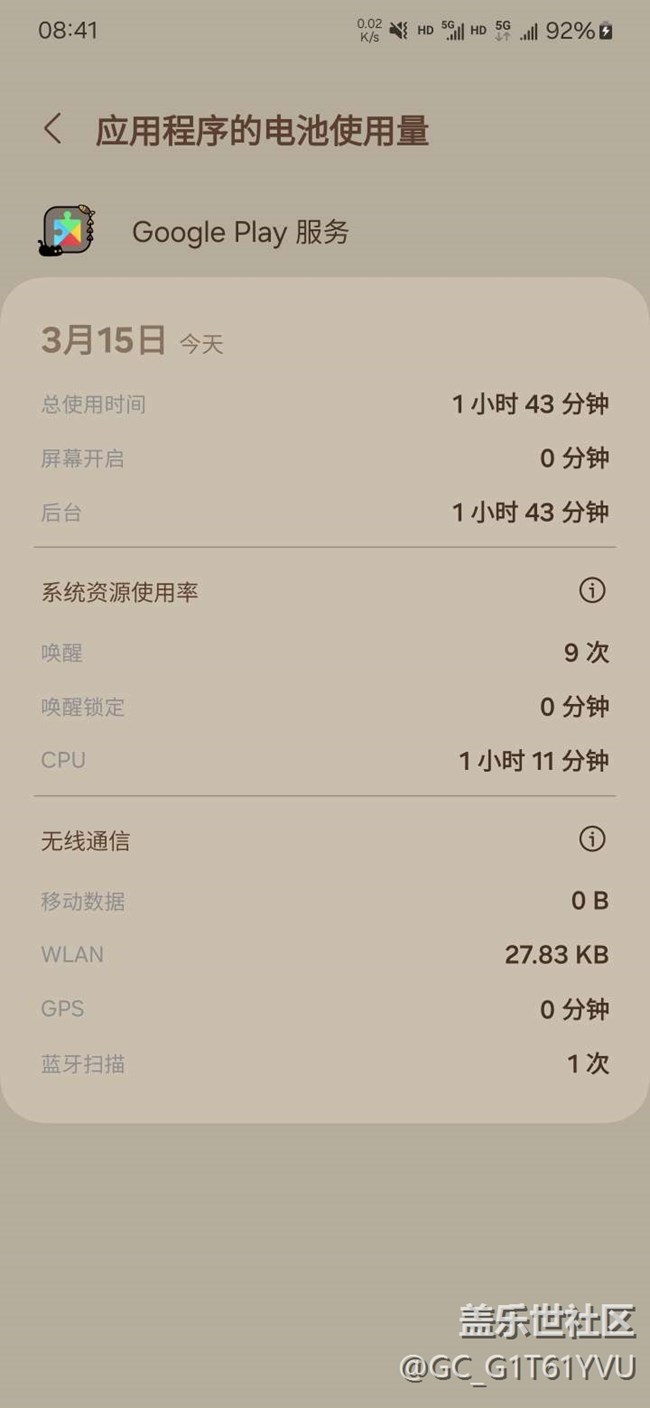Viewport: 650px width, 1408px height.
Task: Open the info icon beside 系统资源使用率
Action: pyautogui.click(x=592, y=591)
